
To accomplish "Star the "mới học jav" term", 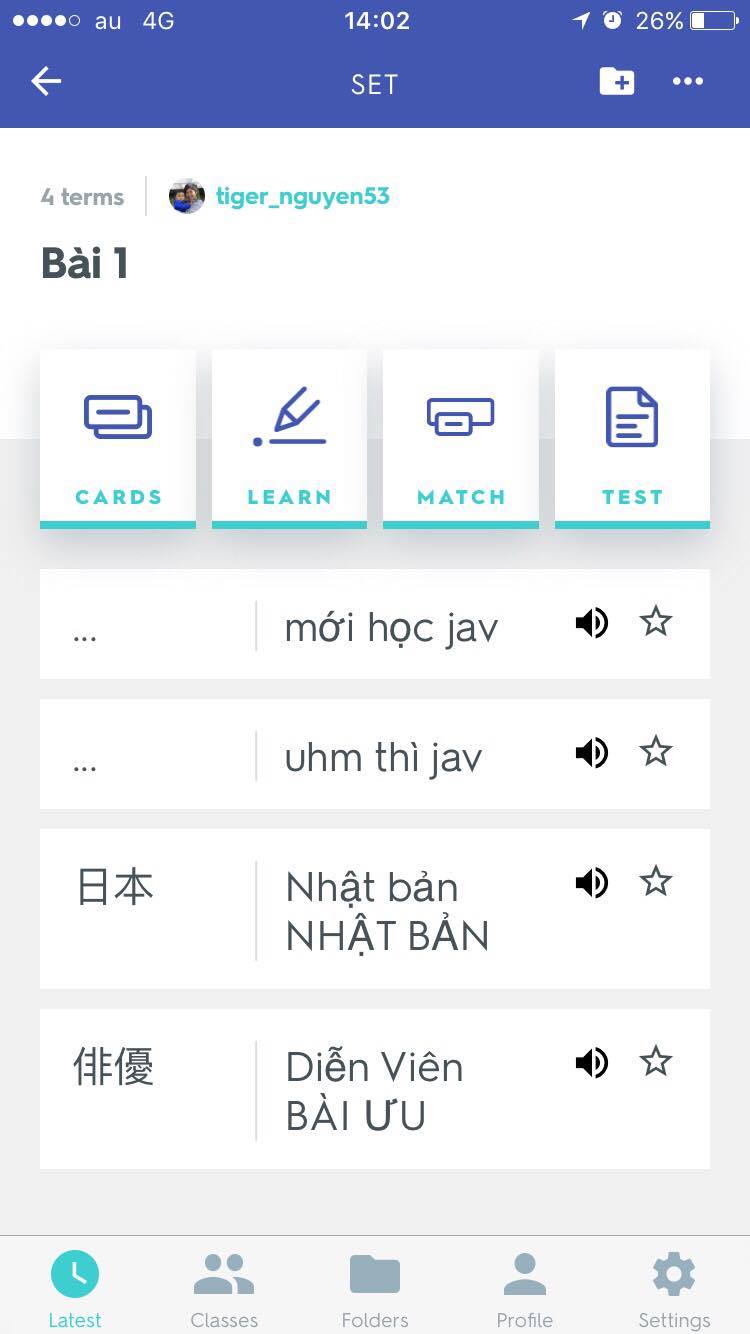I will (x=656, y=622).
